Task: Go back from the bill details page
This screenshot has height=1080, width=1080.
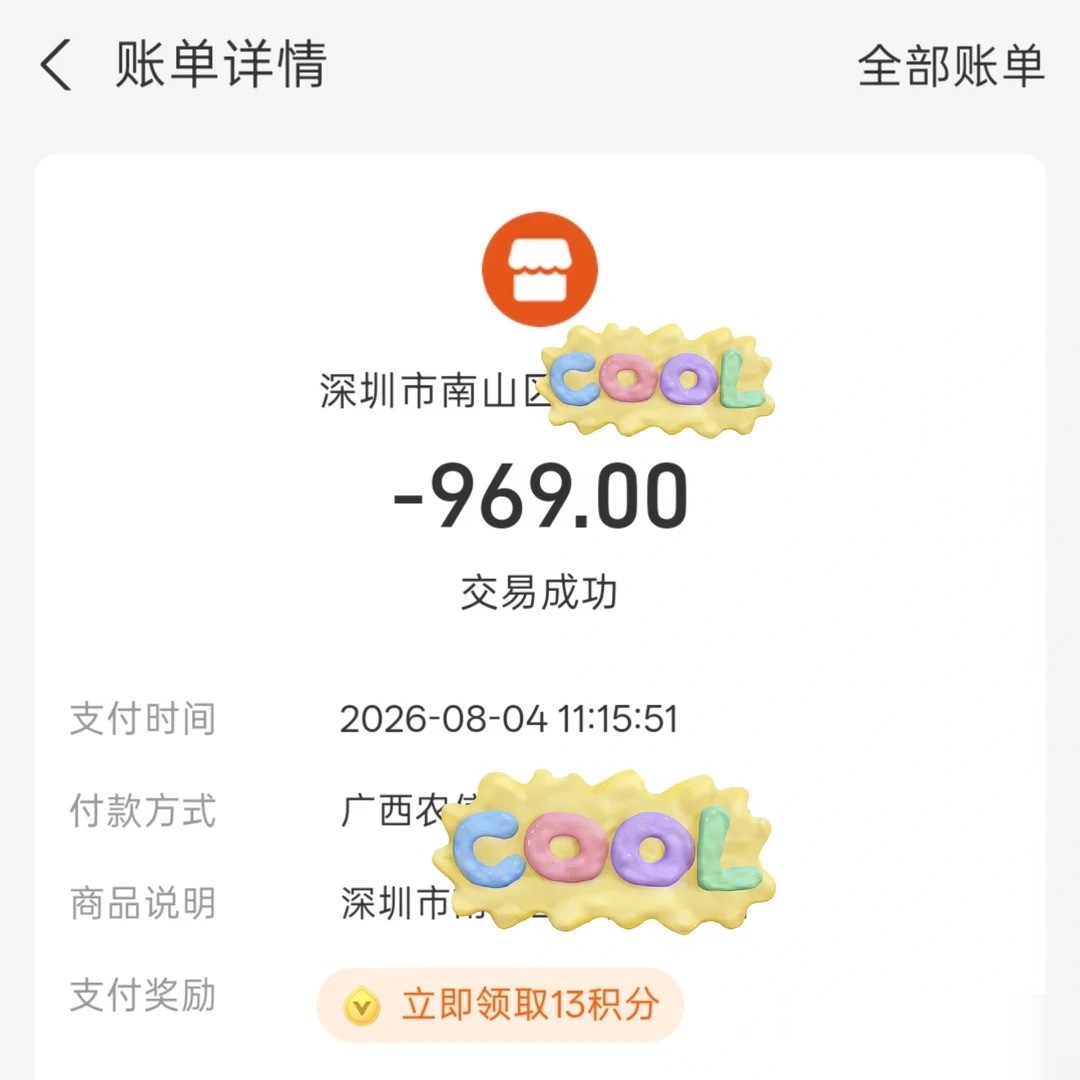Action: tap(56, 65)
